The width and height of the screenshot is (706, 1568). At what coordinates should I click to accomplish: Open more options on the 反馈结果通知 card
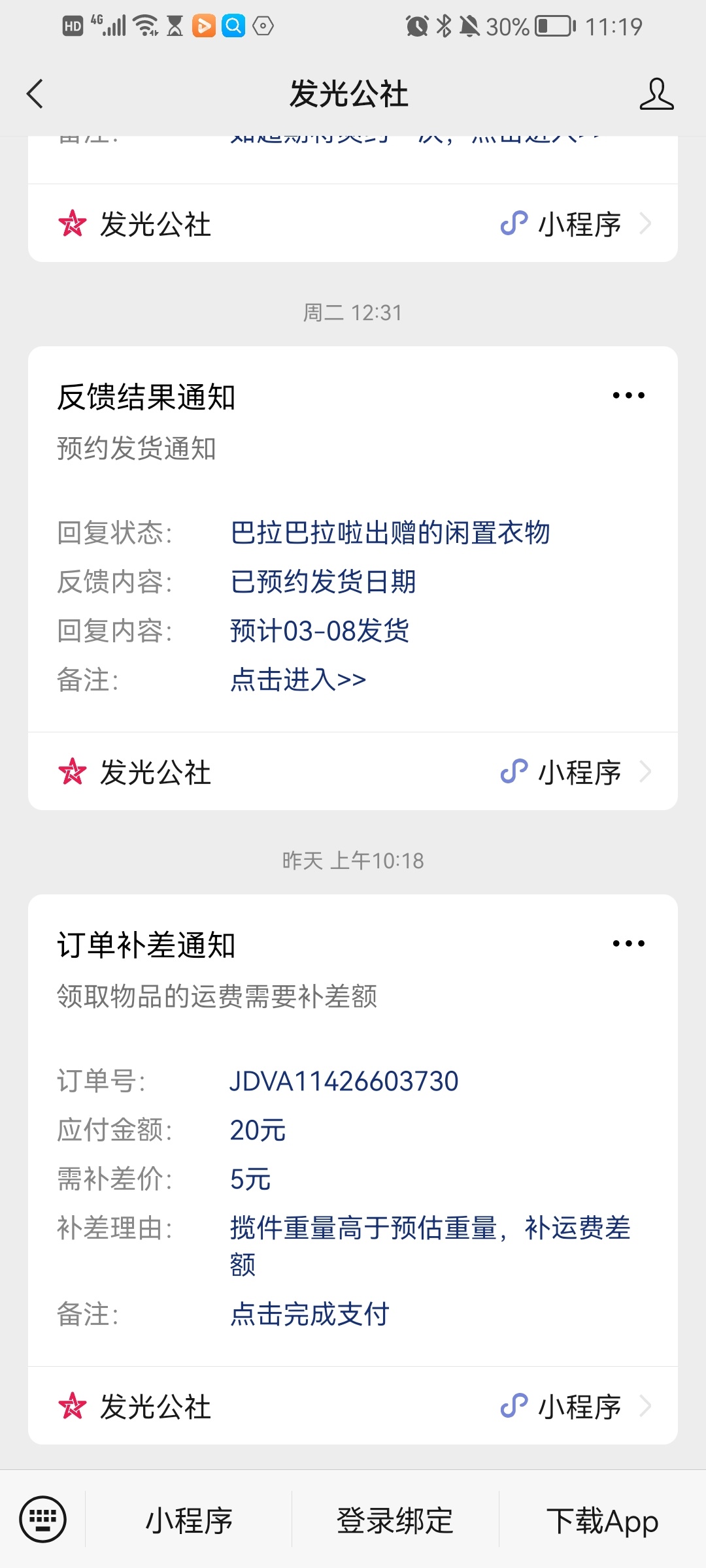point(628,395)
